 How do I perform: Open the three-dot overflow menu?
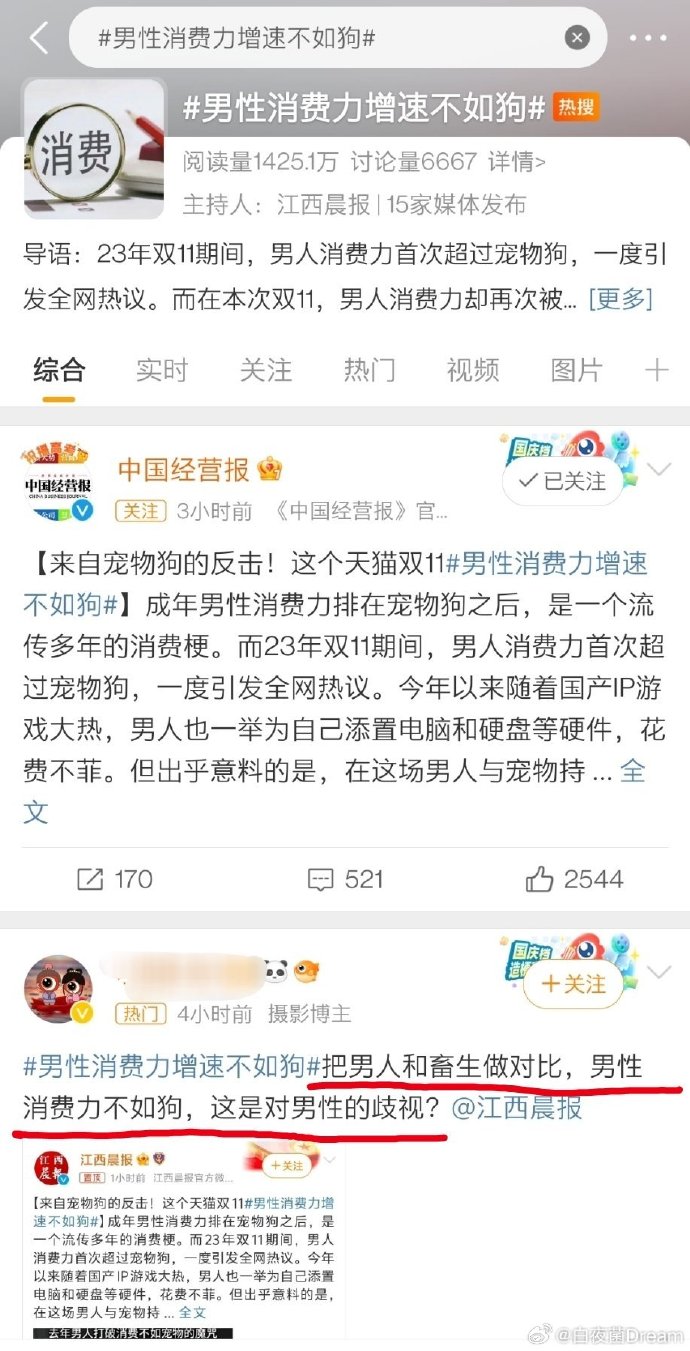[x=647, y=38]
